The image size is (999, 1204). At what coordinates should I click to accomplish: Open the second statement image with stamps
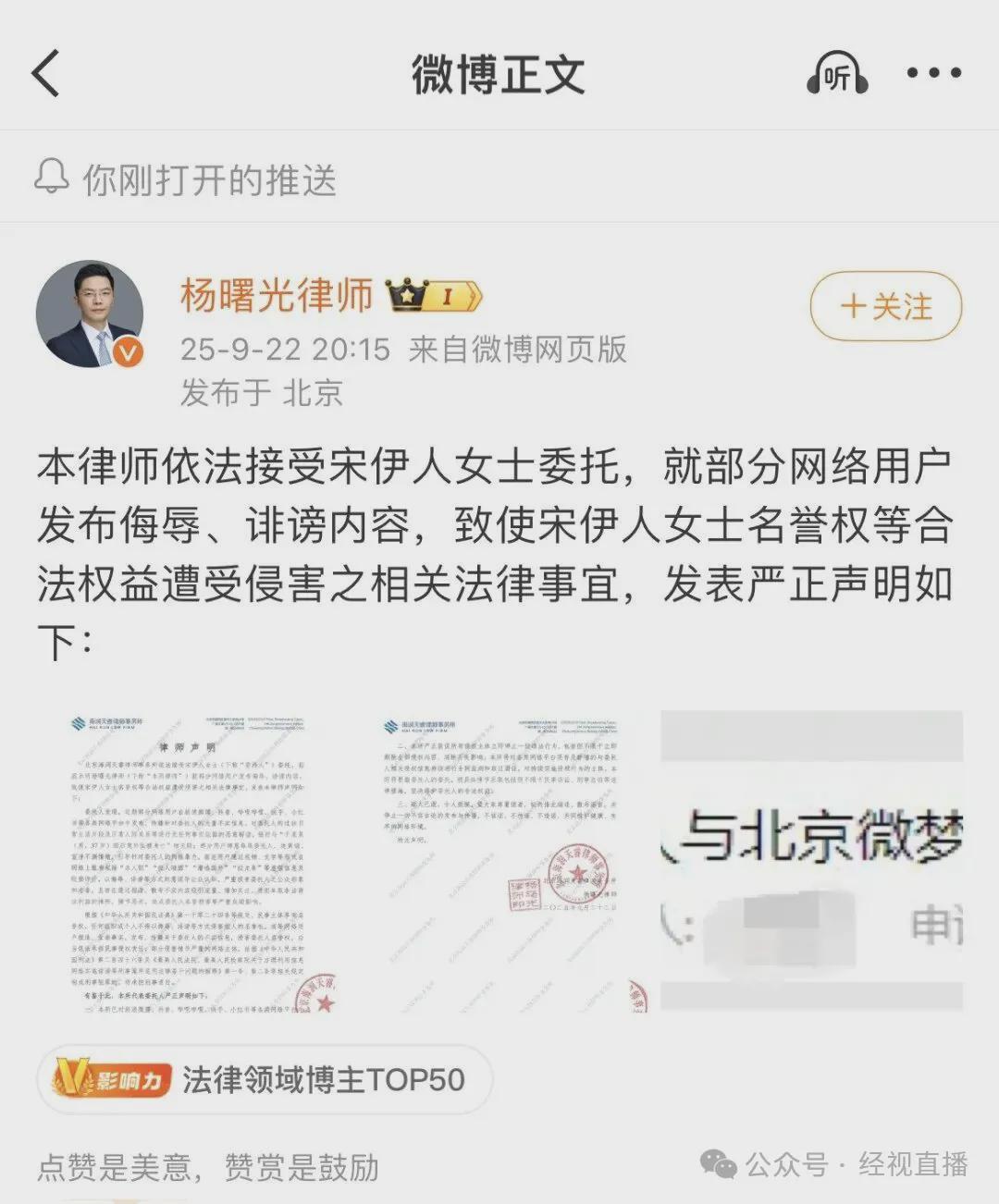click(500, 861)
